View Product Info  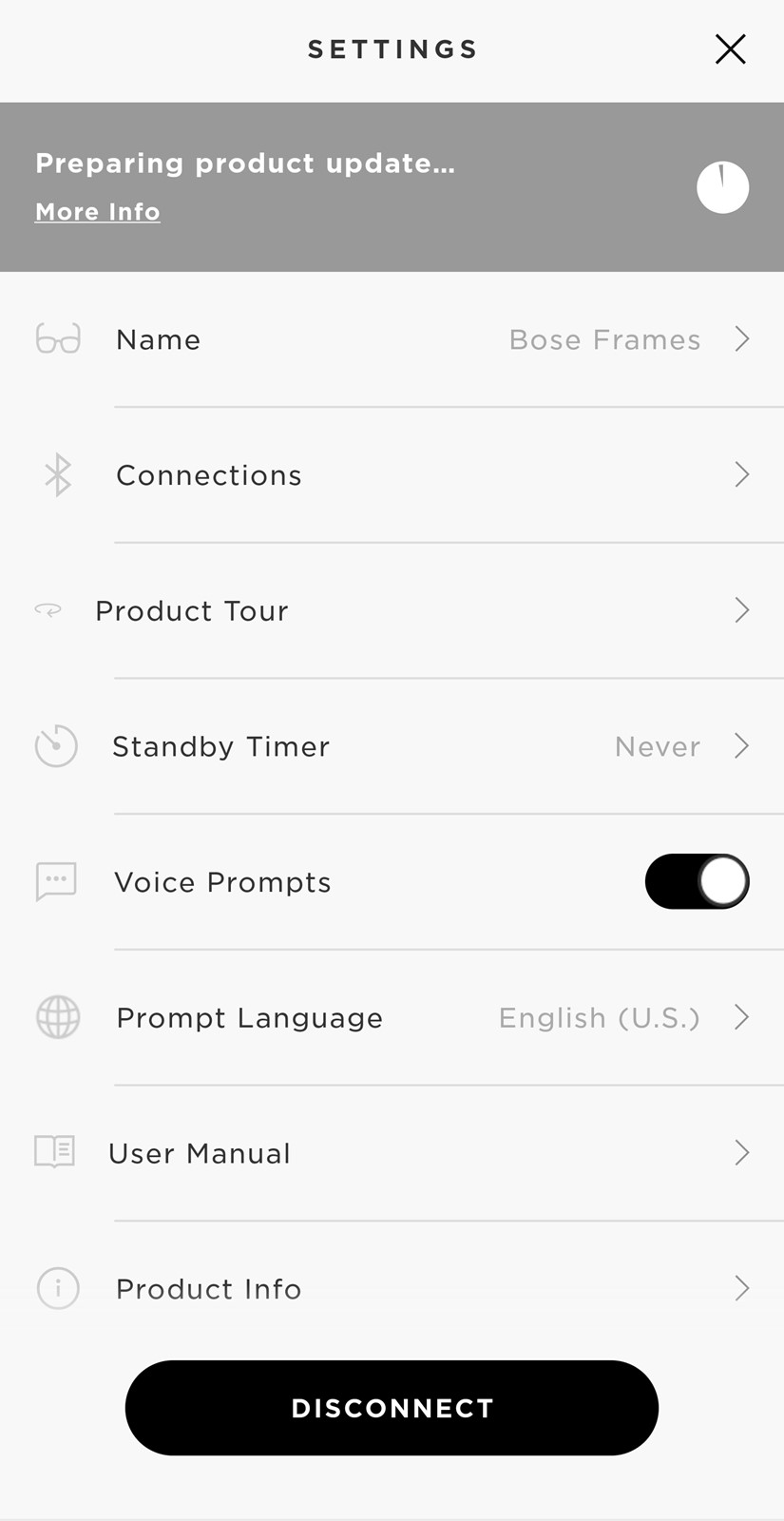[392, 1289]
